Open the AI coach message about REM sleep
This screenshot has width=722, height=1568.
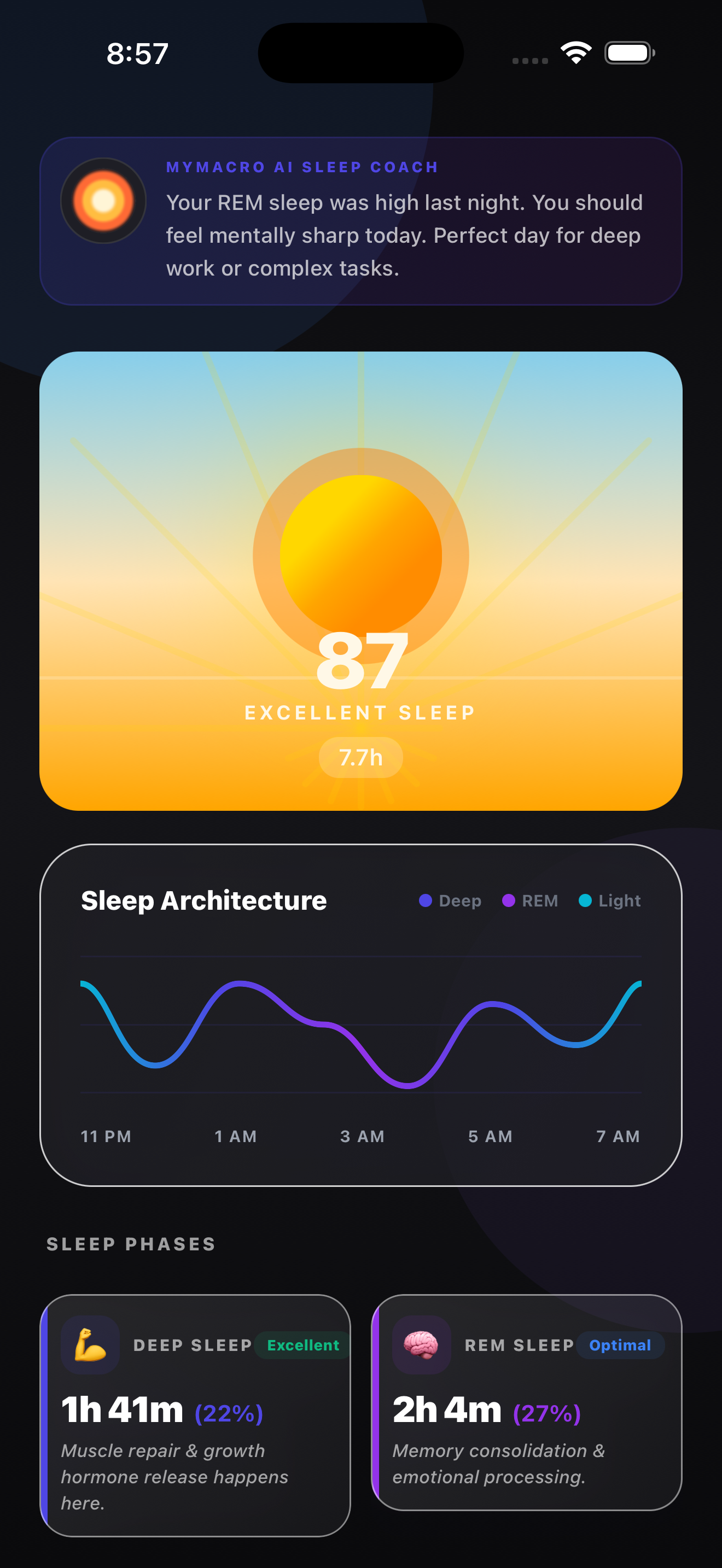point(404,235)
